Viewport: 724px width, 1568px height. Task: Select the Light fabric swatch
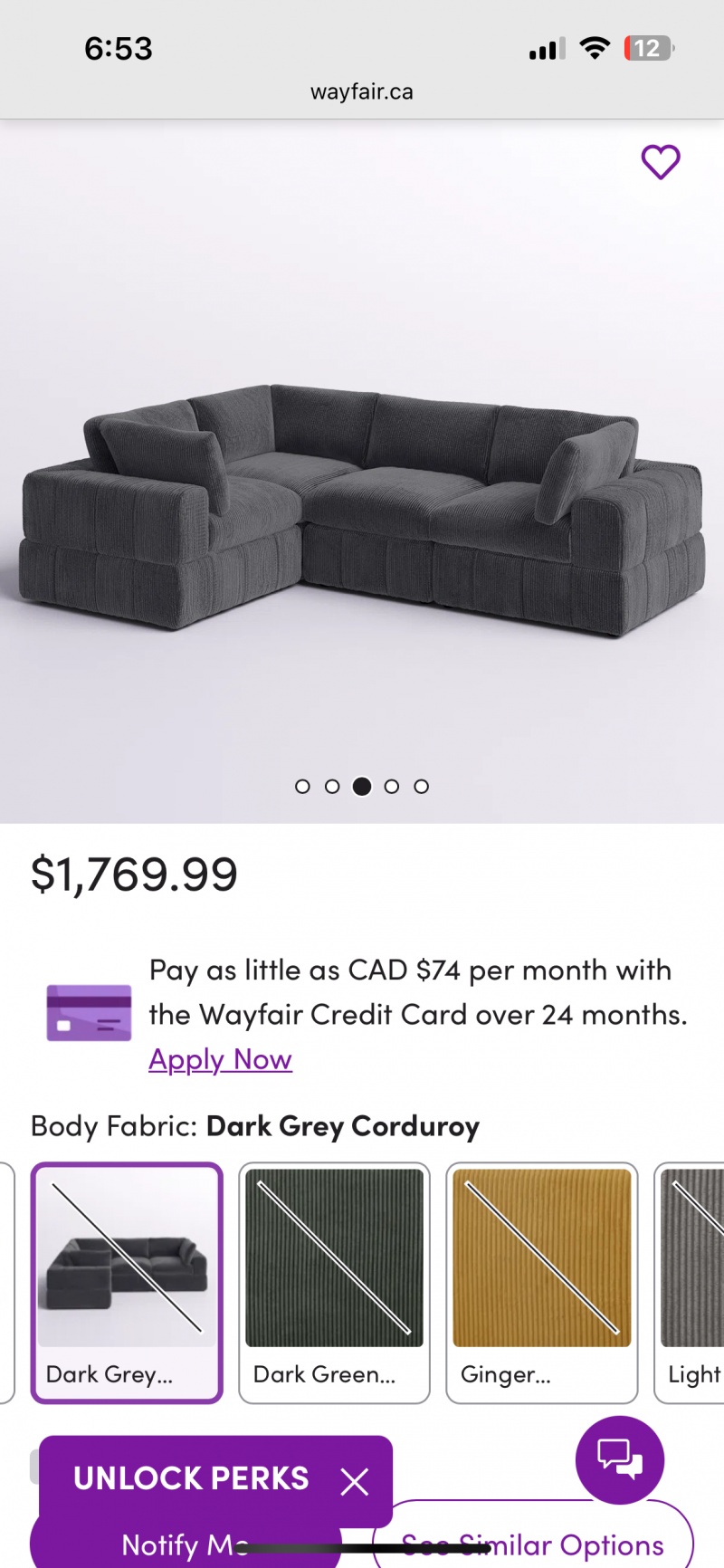pos(692,1282)
